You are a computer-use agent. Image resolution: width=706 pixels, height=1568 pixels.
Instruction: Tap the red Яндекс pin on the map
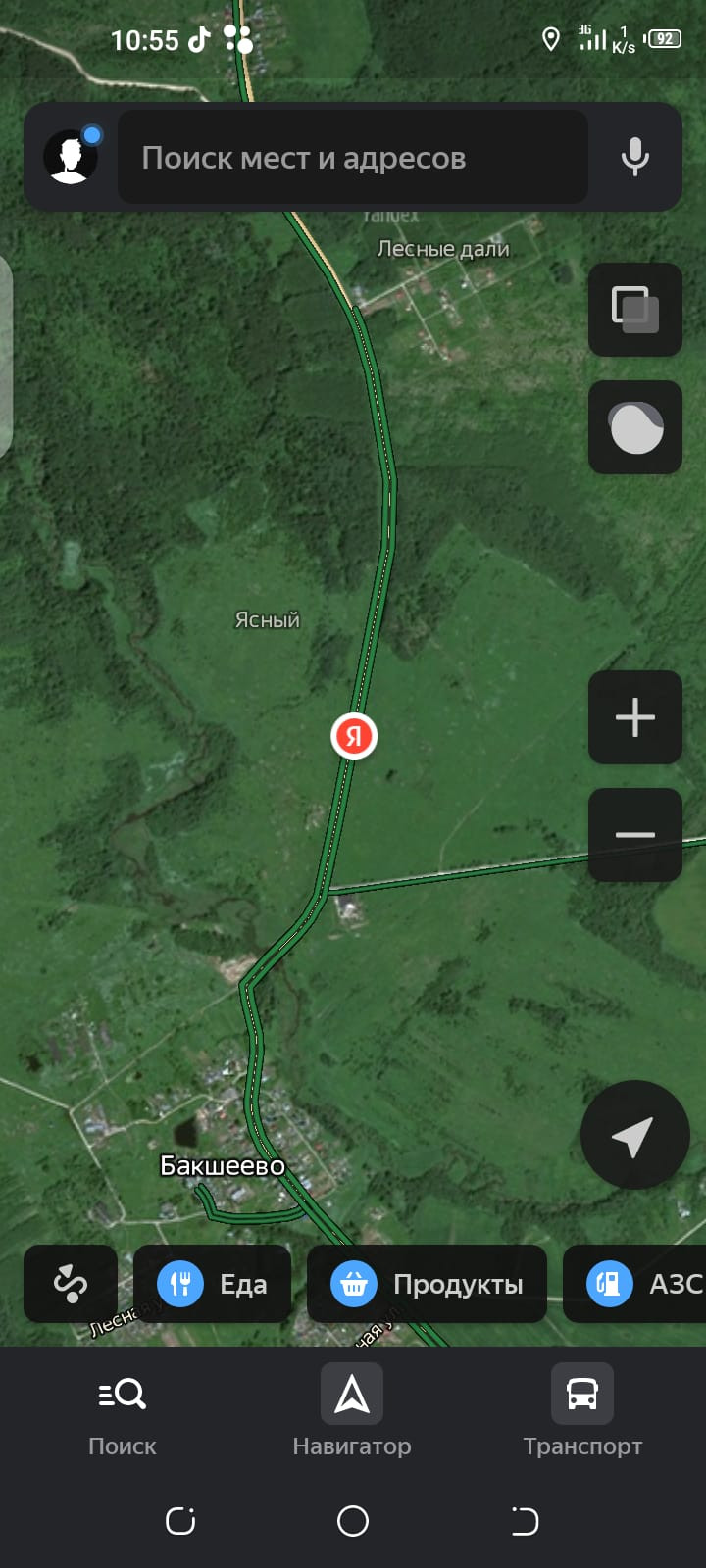(354, 736)
